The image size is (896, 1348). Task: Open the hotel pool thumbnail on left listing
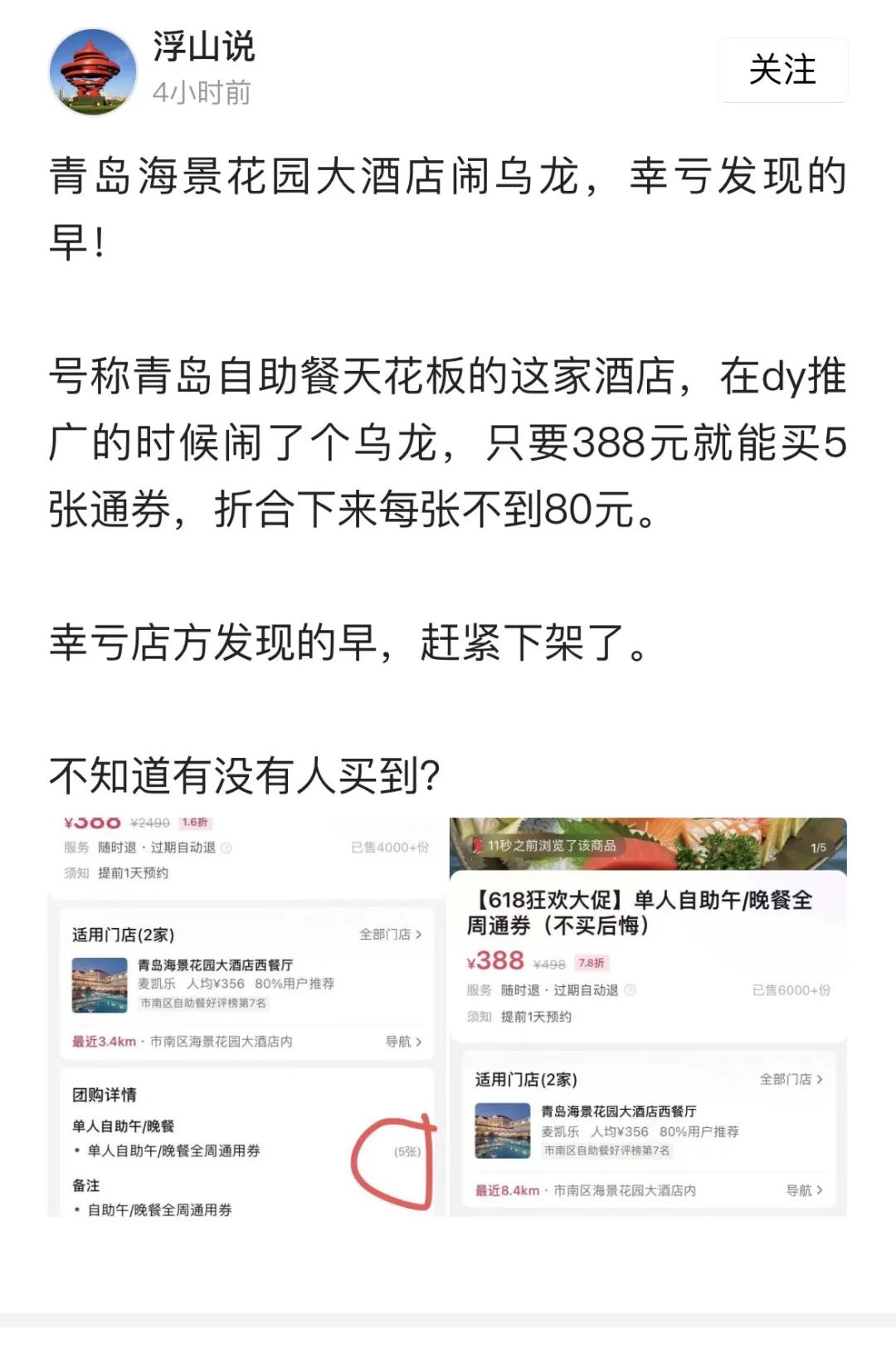point(98,984)
